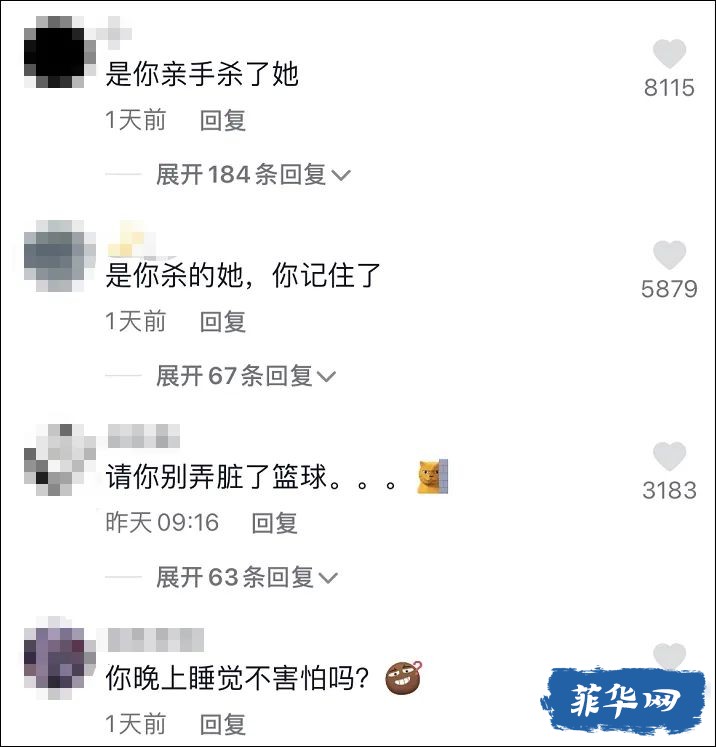Expand the 63 replies
The image size is (716, 747).
tap(246, 577)
